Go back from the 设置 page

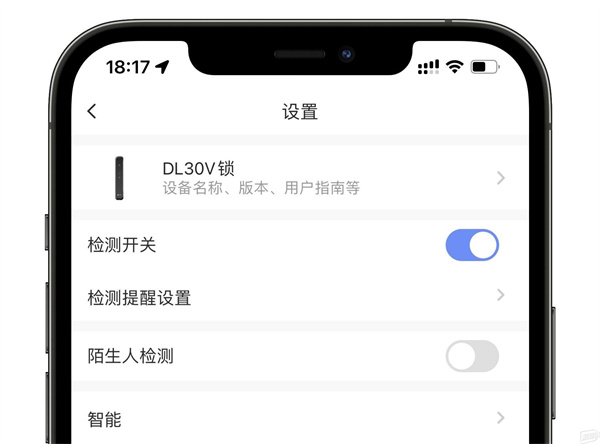92,111
